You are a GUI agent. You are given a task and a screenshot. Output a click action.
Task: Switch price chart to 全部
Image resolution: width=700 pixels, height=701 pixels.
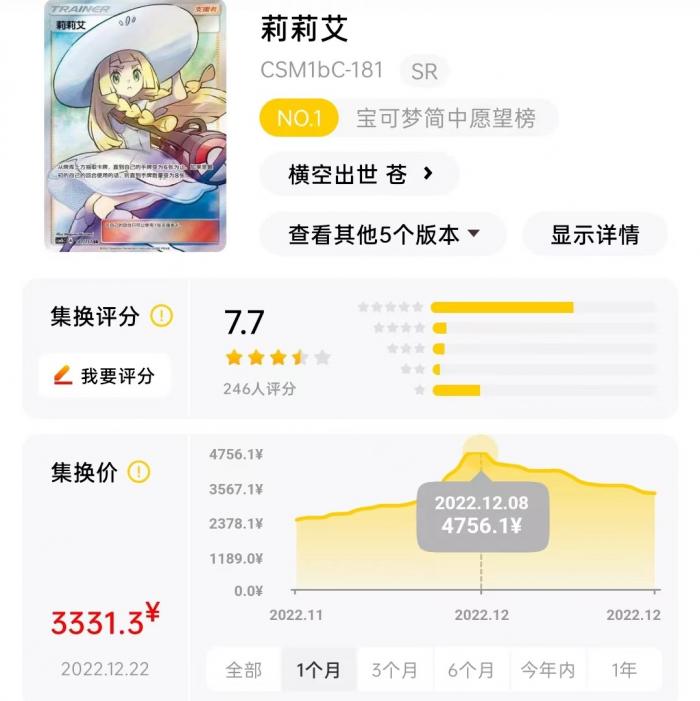[244, 670]
